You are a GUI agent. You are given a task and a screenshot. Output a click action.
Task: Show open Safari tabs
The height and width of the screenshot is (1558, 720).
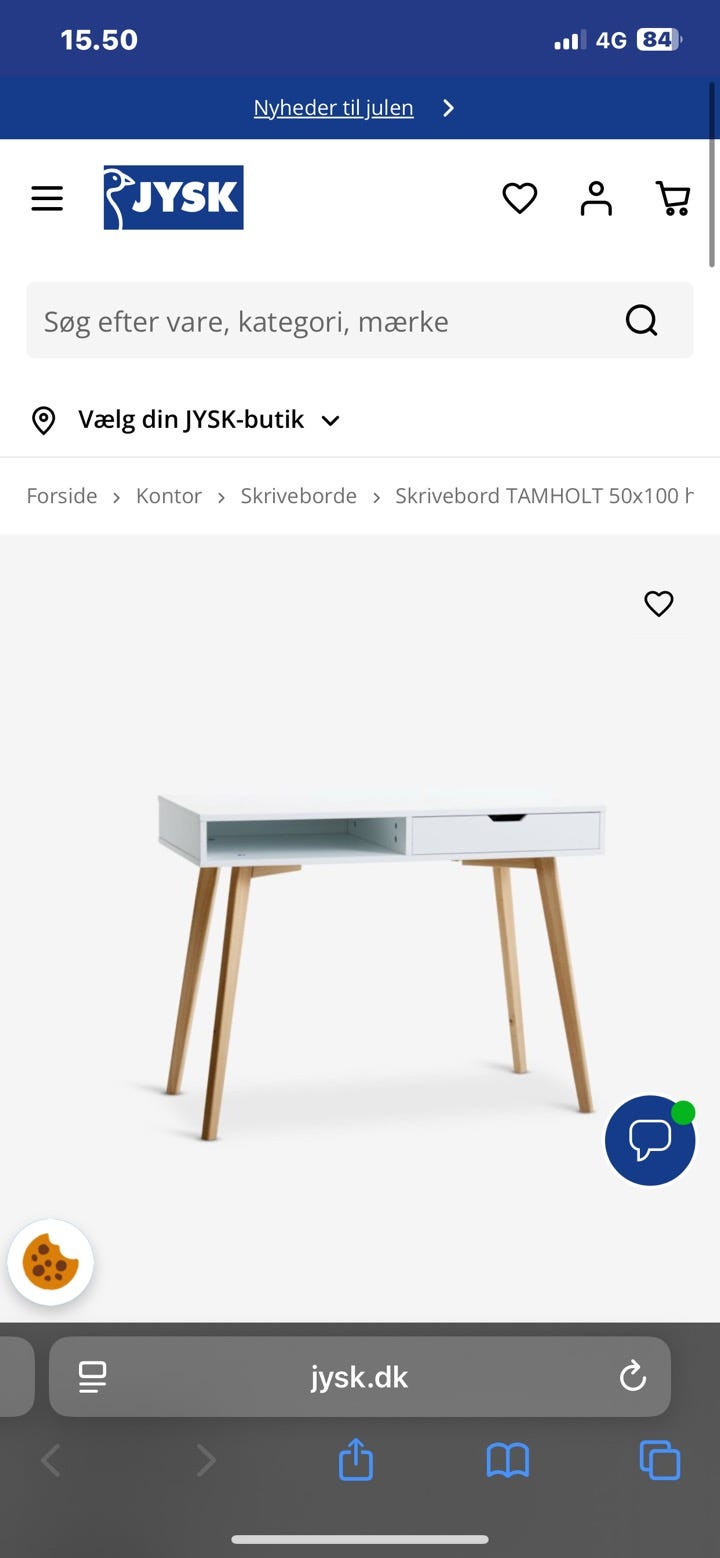660,1461
